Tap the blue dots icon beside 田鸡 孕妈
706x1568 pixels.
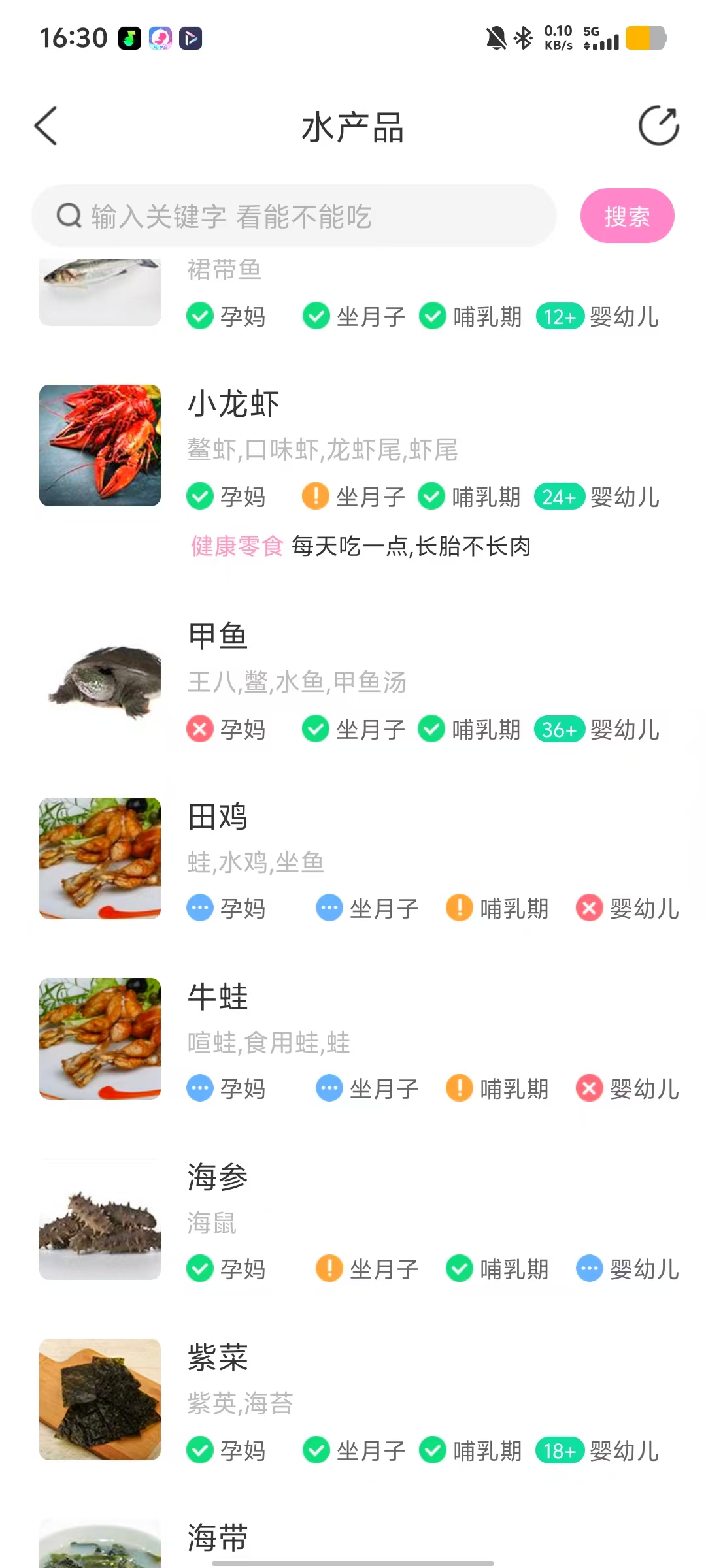pyautogui.click(x=200, y=908)
